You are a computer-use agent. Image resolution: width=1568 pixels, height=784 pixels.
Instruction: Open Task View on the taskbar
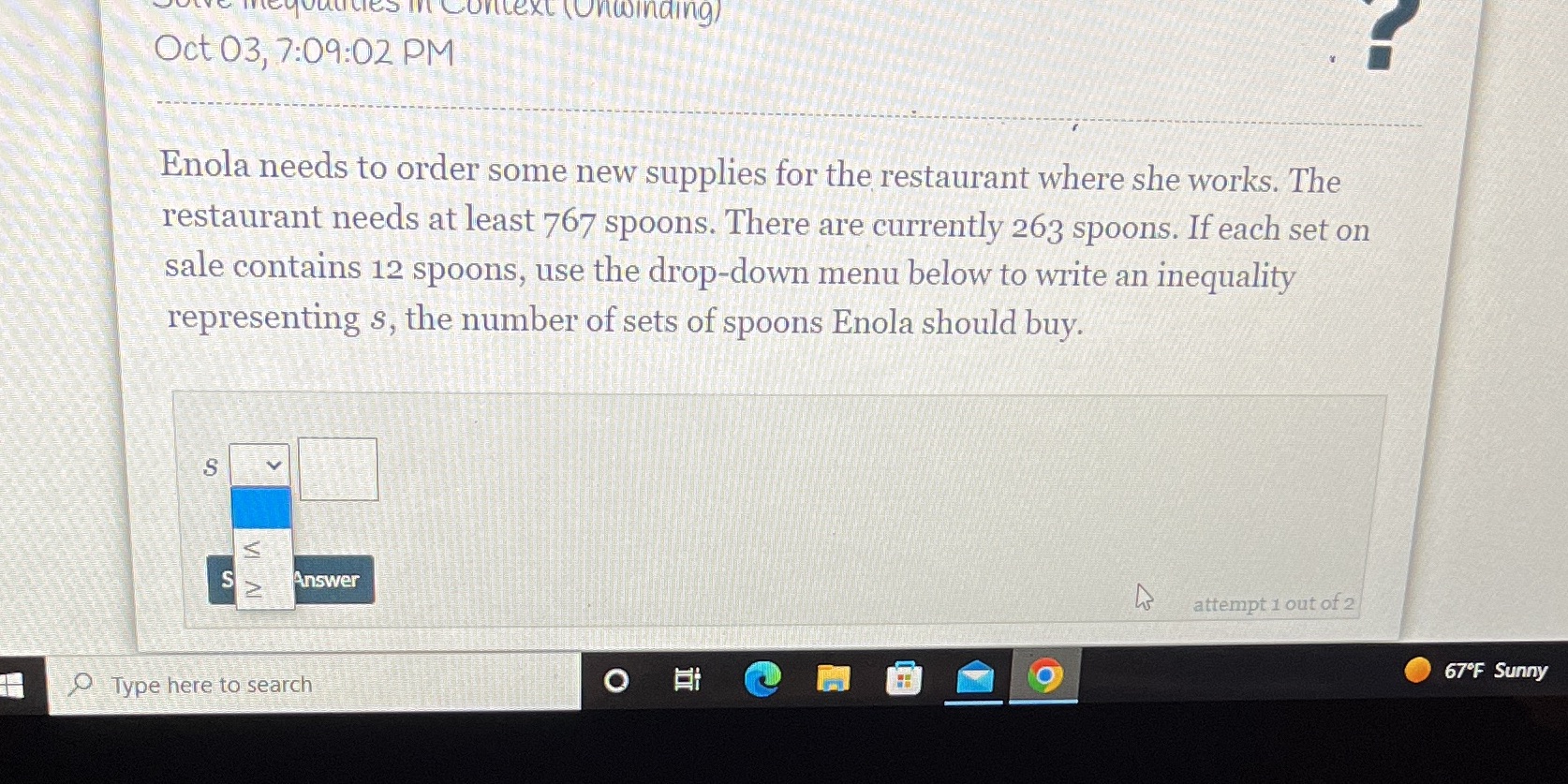click(688, 680)
